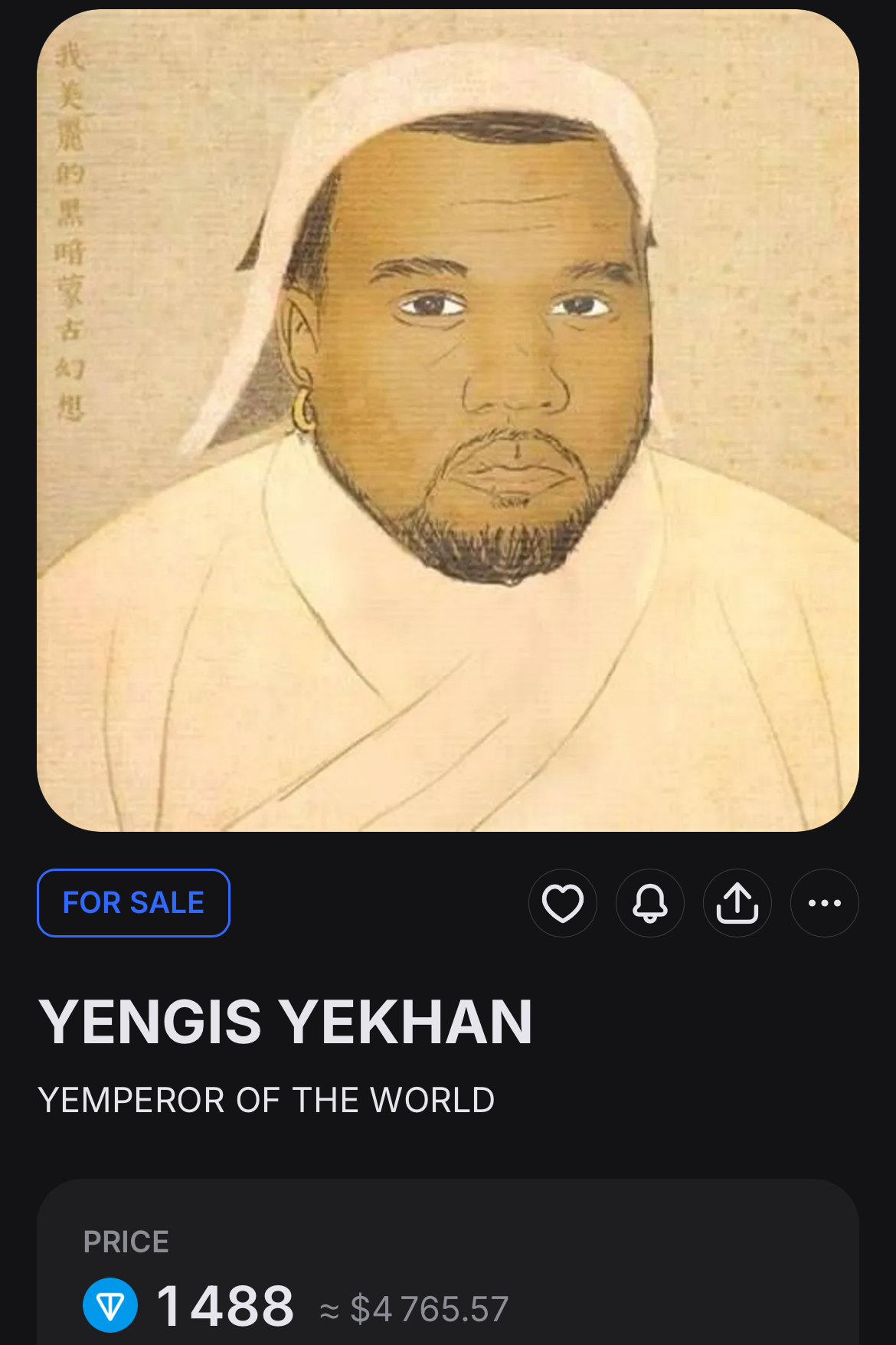Enable alerts via the bell icon
Viewport: 896px width, 1345px height.
point(650,903)
